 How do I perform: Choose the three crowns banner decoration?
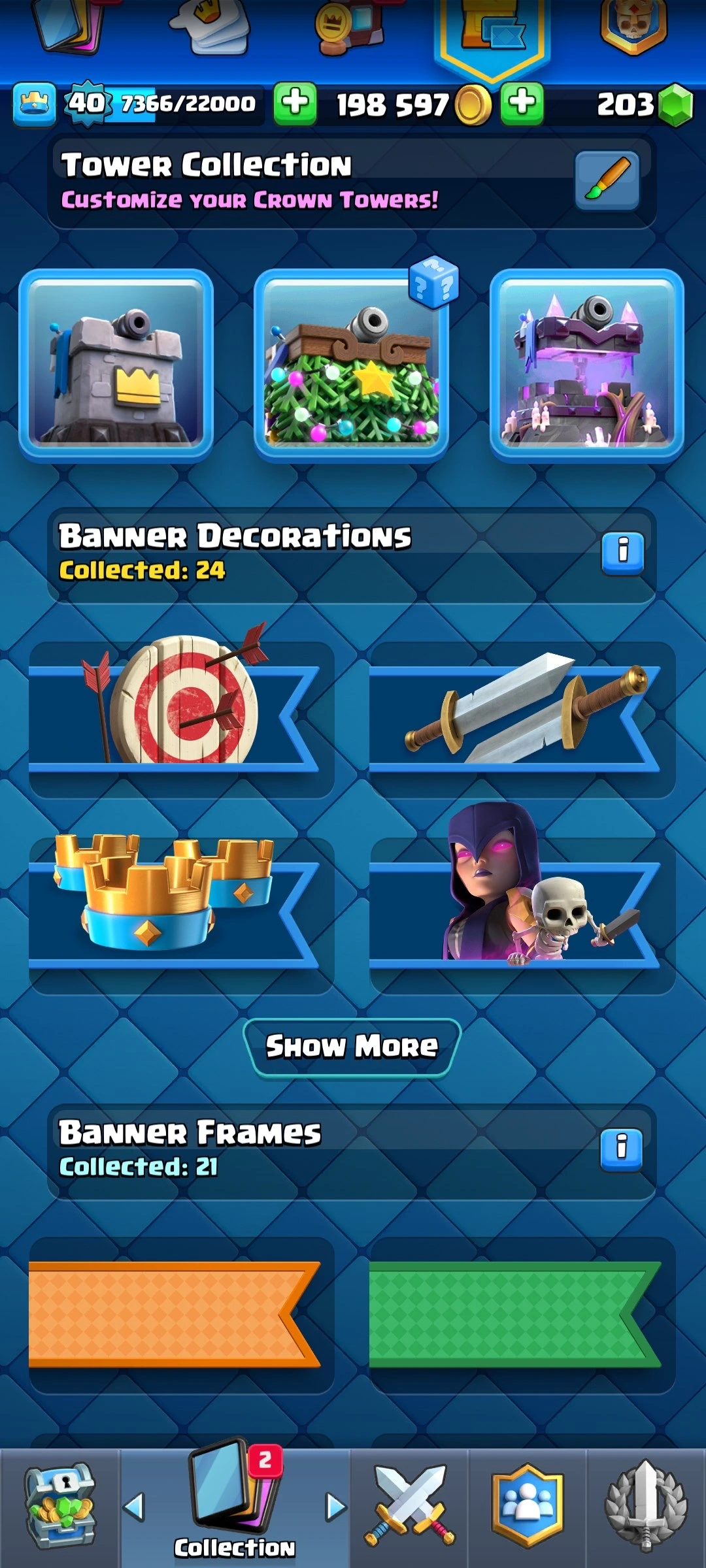pos(181,915)
